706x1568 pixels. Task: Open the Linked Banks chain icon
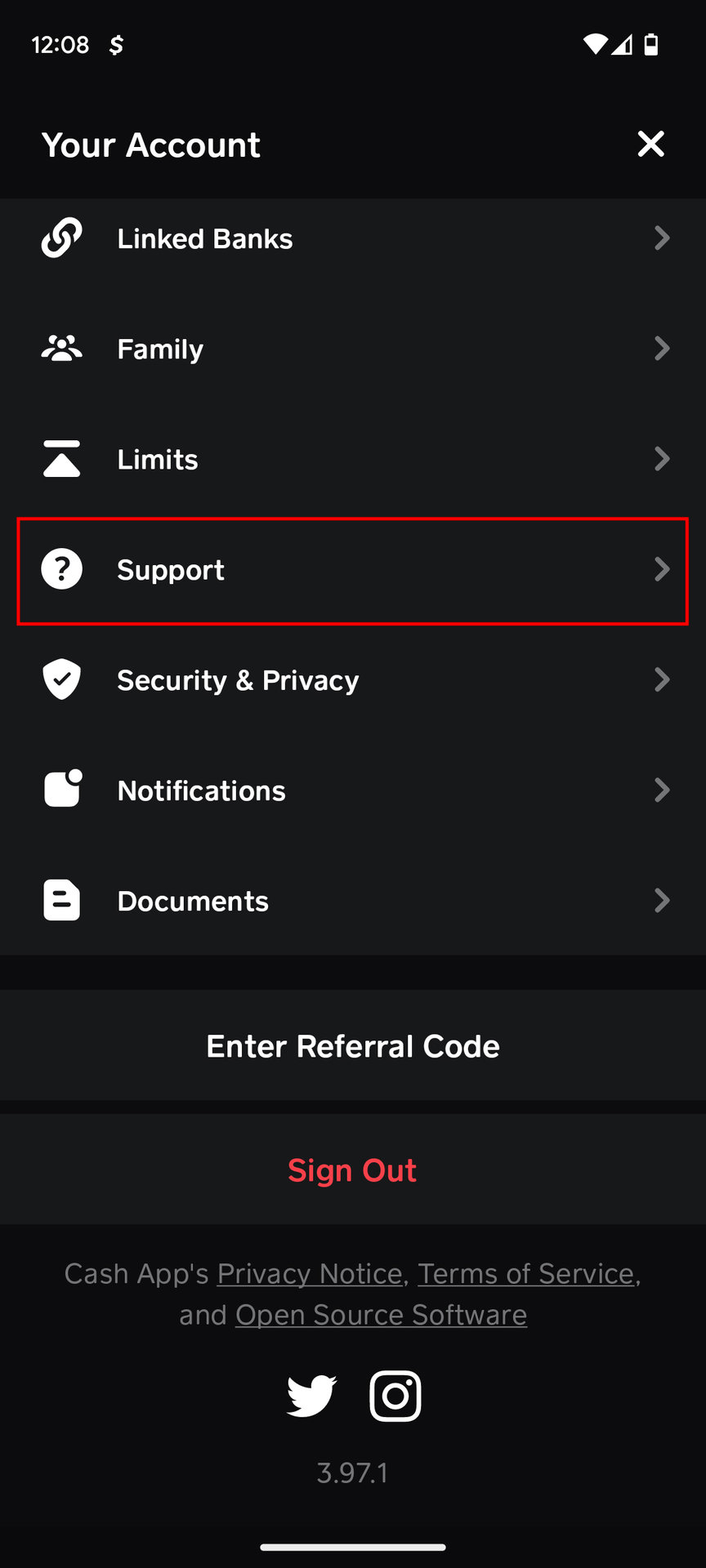[61, 238]
